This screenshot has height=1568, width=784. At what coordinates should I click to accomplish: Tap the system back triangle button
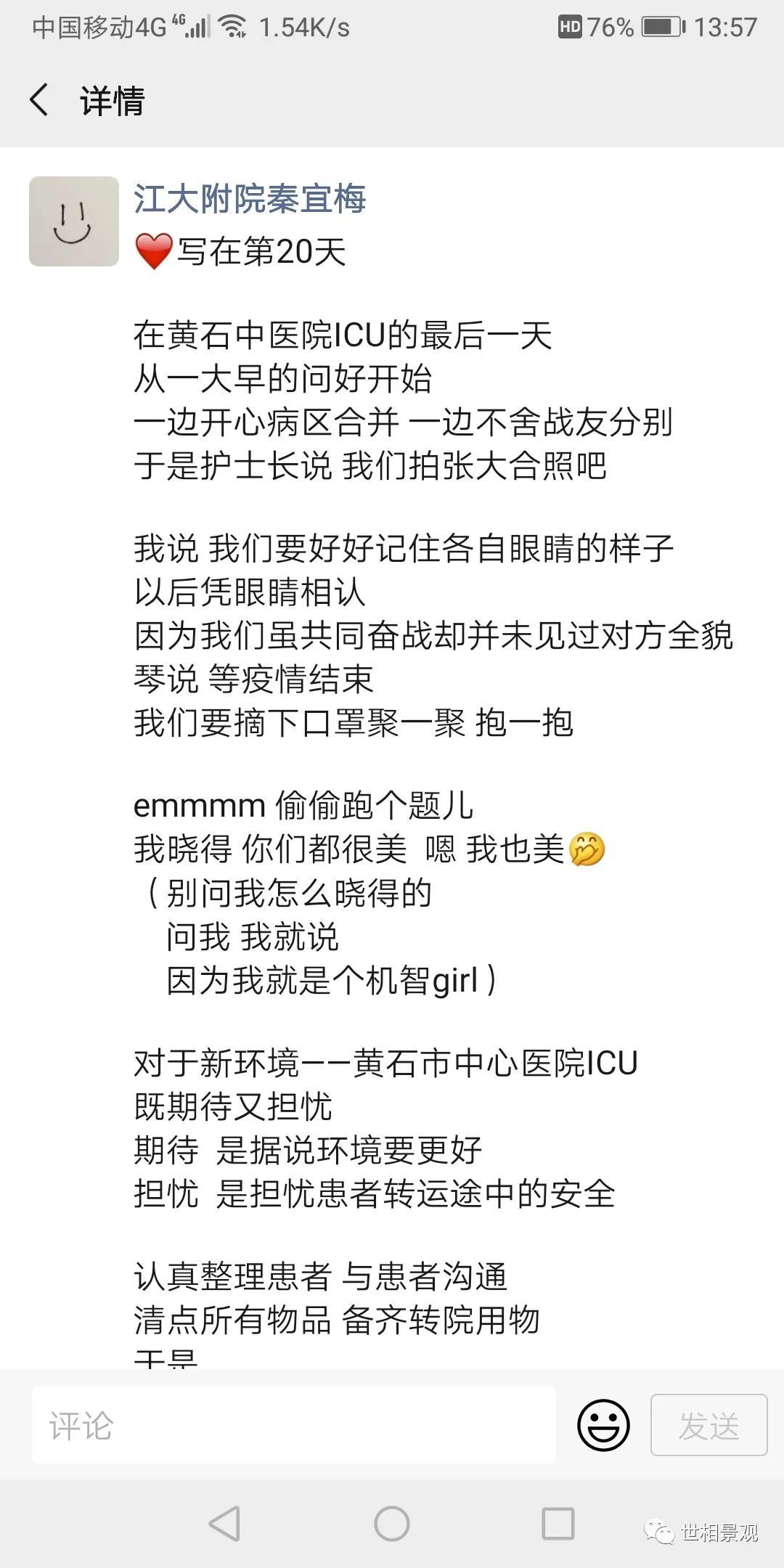[x=225, y=1524]
